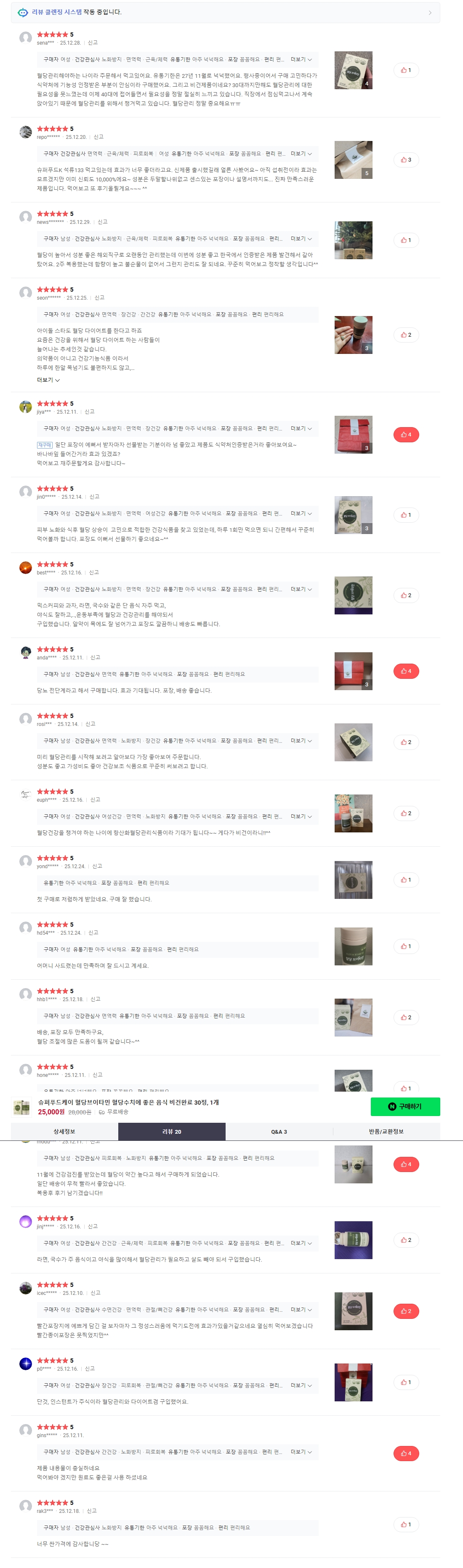Report the review by euph****
Screen dimensions: 463x1568
tap(96, 800)
